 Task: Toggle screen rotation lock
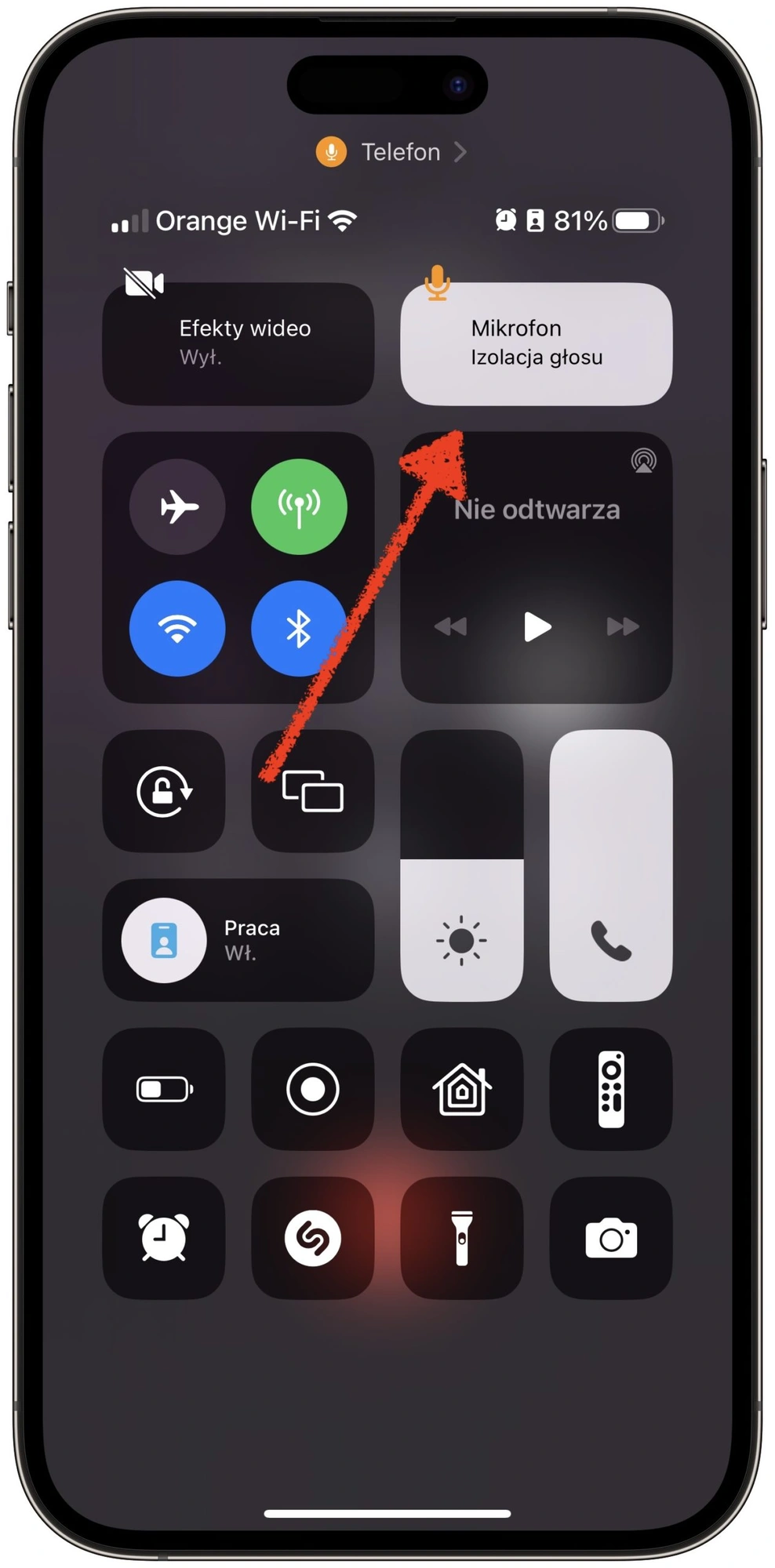pos(163,791)
